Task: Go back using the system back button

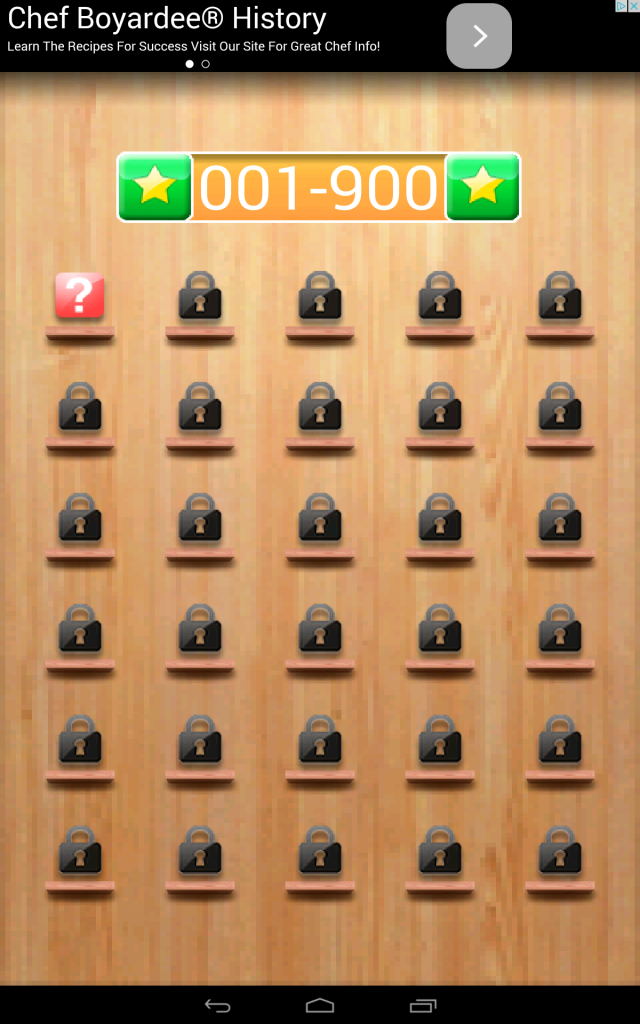Action: (217, 1005)
